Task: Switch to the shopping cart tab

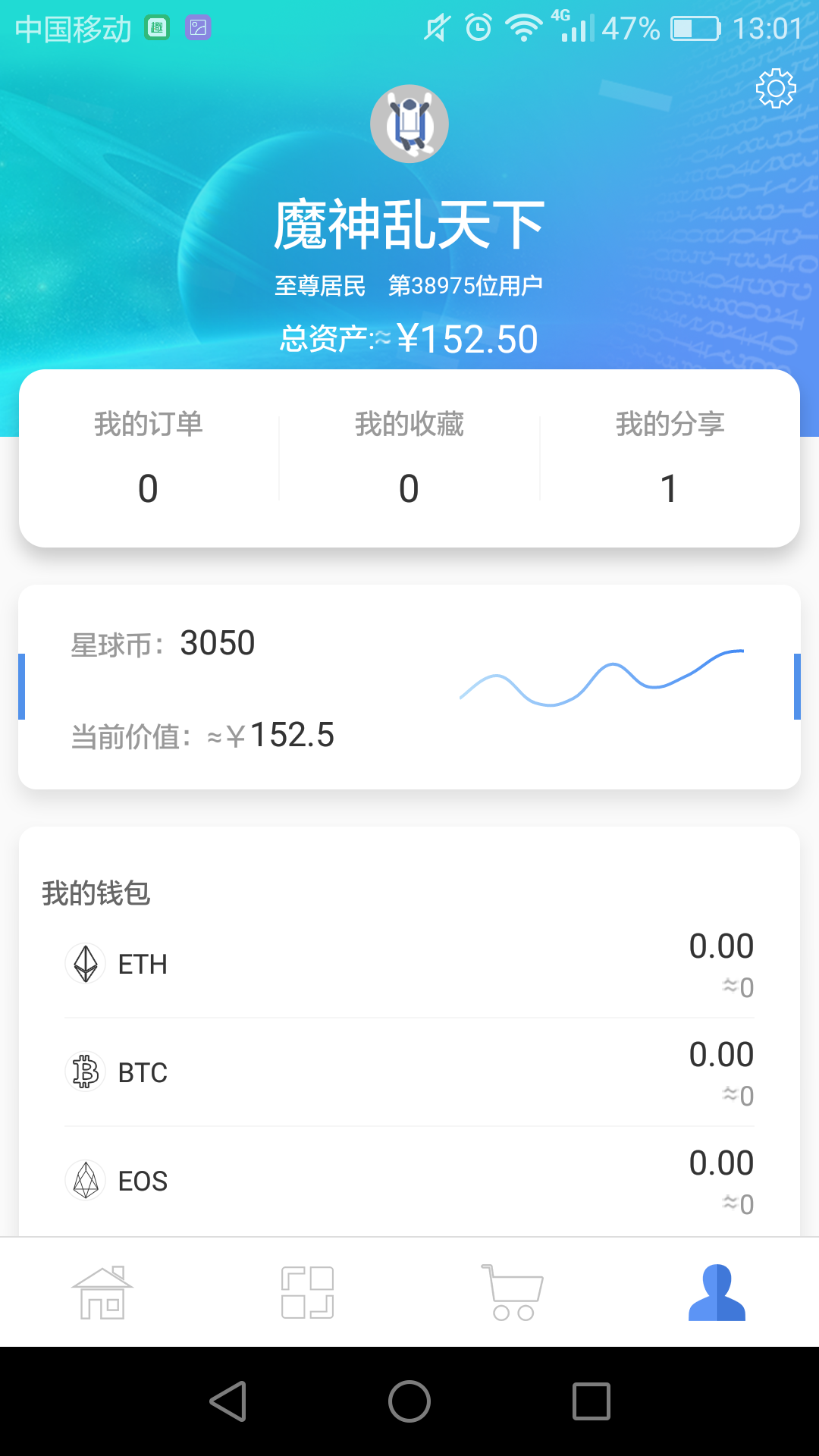Action: (x=513, y=1293)
